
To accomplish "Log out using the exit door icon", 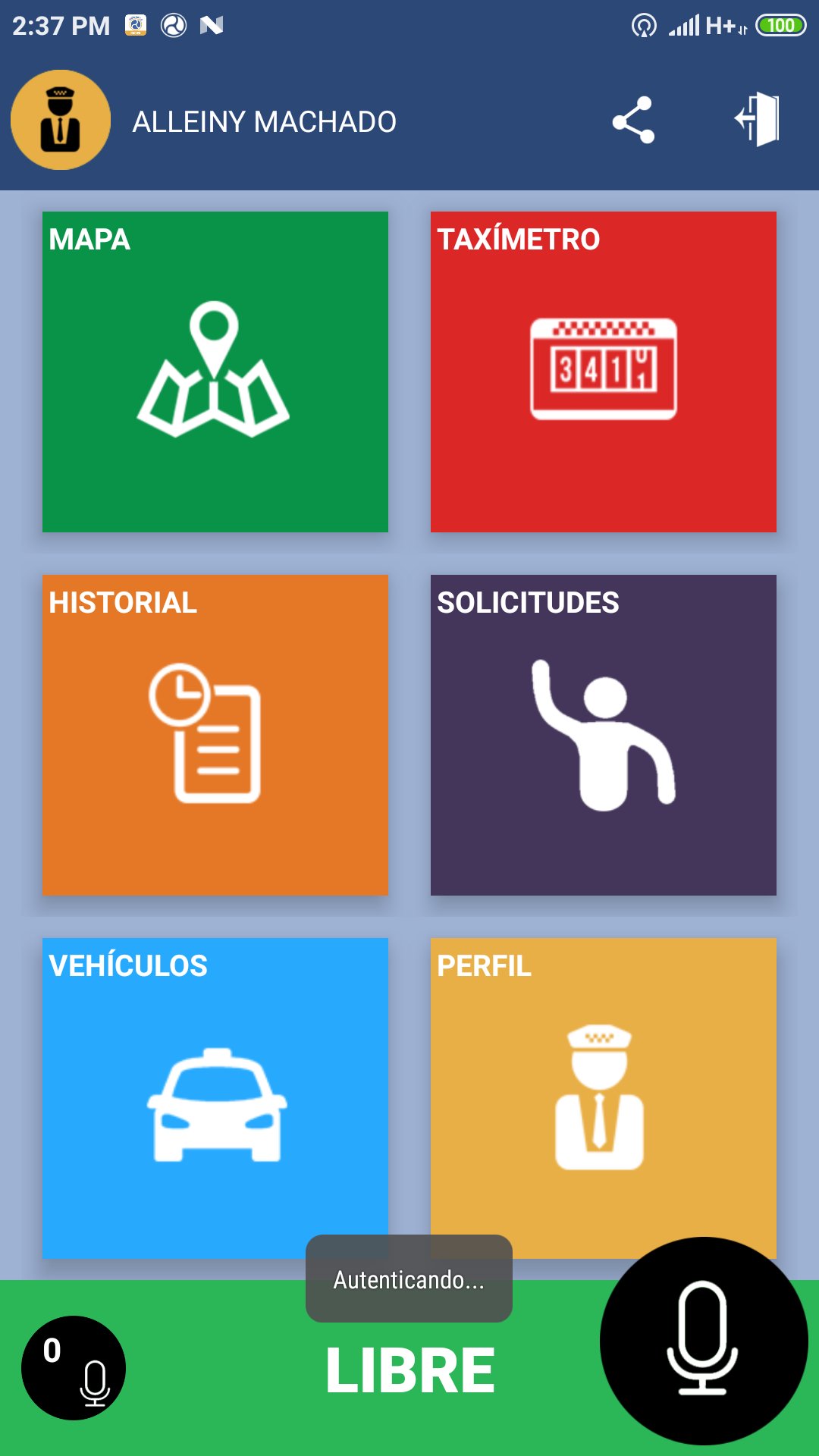I will click(x=758, y=120).
